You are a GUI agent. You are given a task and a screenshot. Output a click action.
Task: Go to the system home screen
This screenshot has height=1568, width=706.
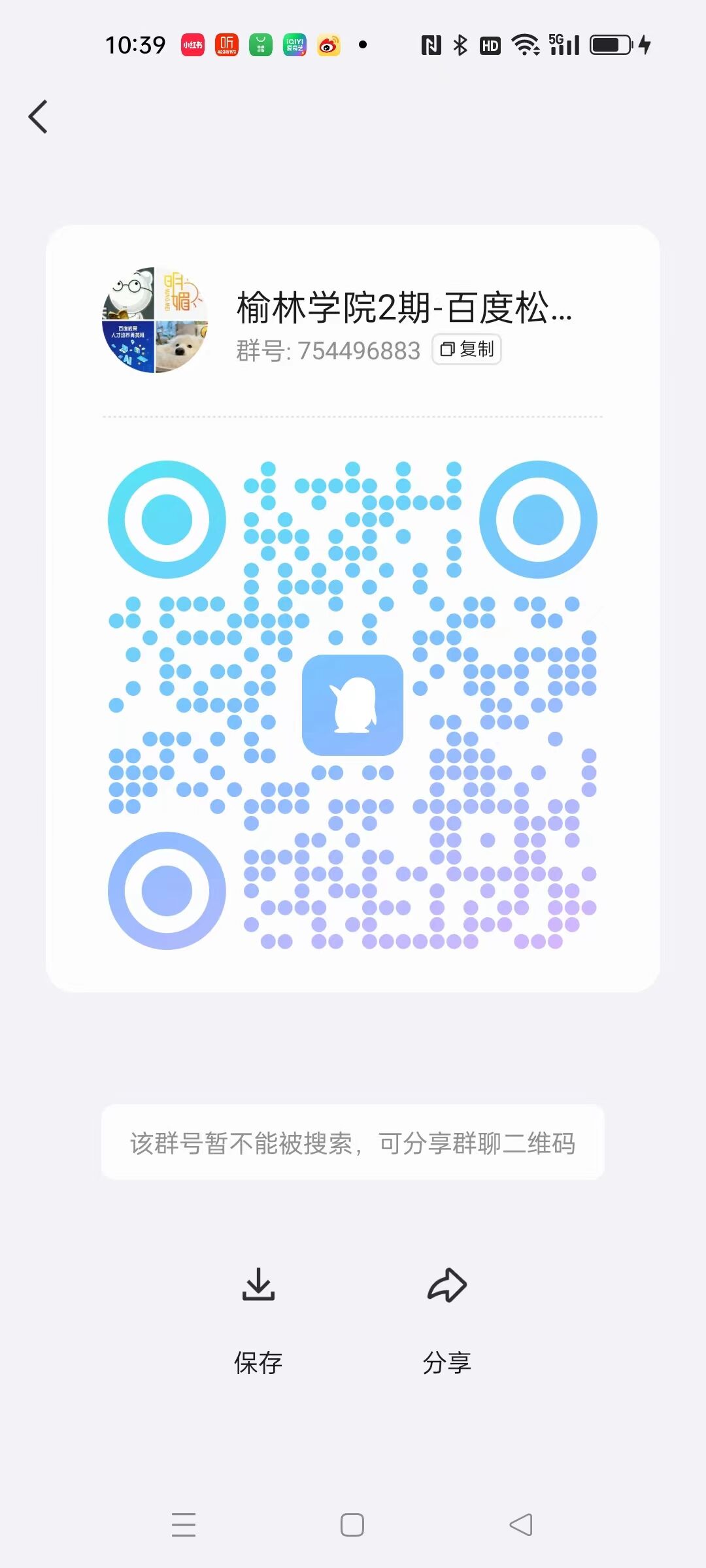click(x=352, y=1524)
